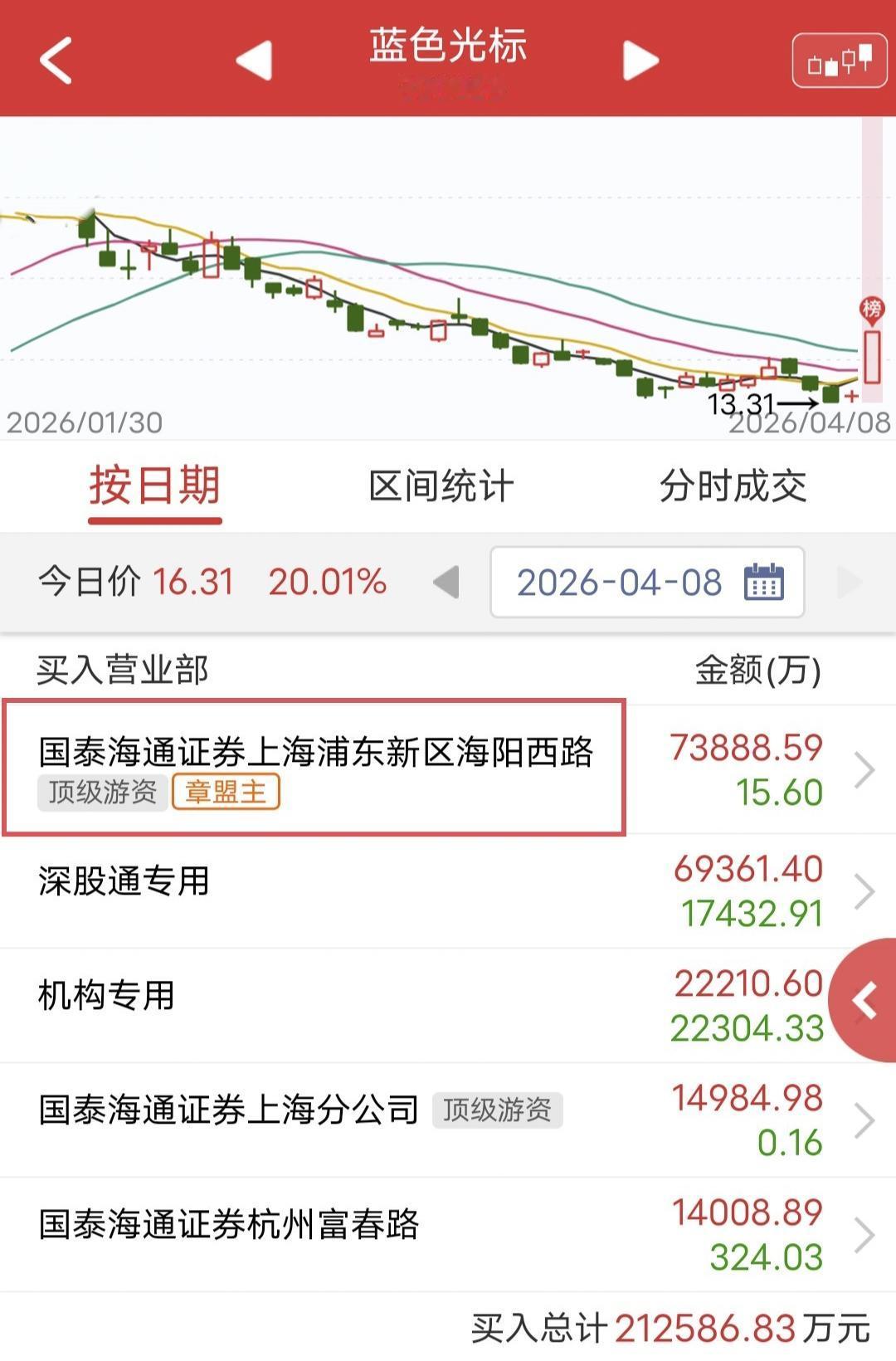Click the date field showing 2026-04-08
The height and width of the screenshot is (1361, 896).
point(618,582)
